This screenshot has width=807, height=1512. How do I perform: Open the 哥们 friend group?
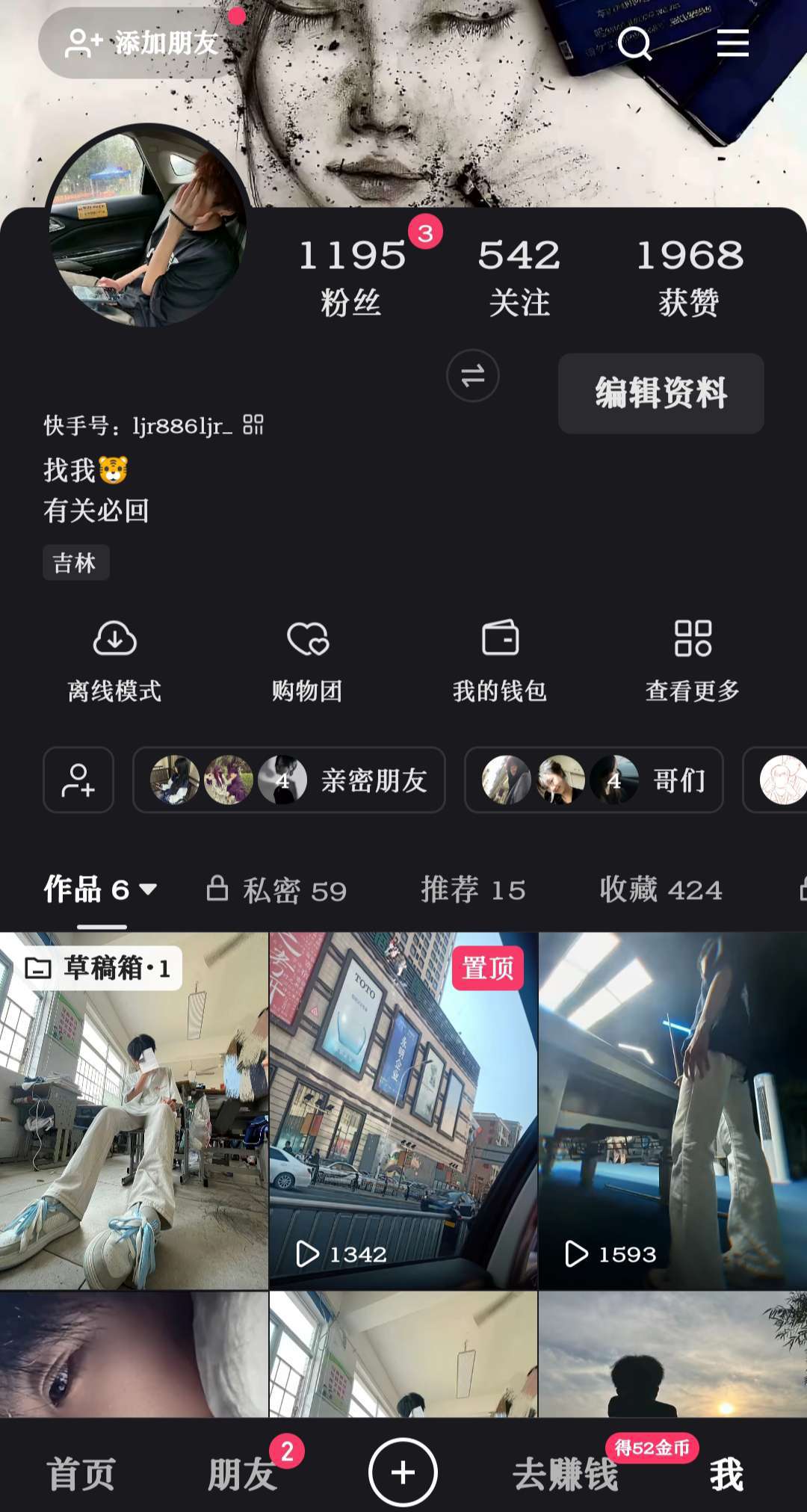594,780
